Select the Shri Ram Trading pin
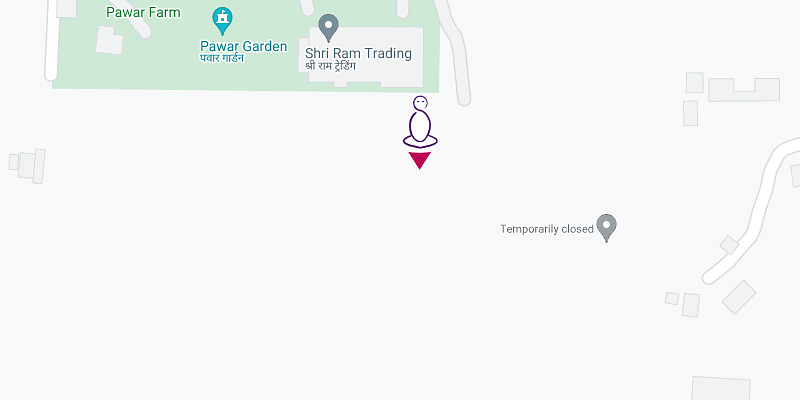Viewport: 800px width, 400px height. click(328, 26)
